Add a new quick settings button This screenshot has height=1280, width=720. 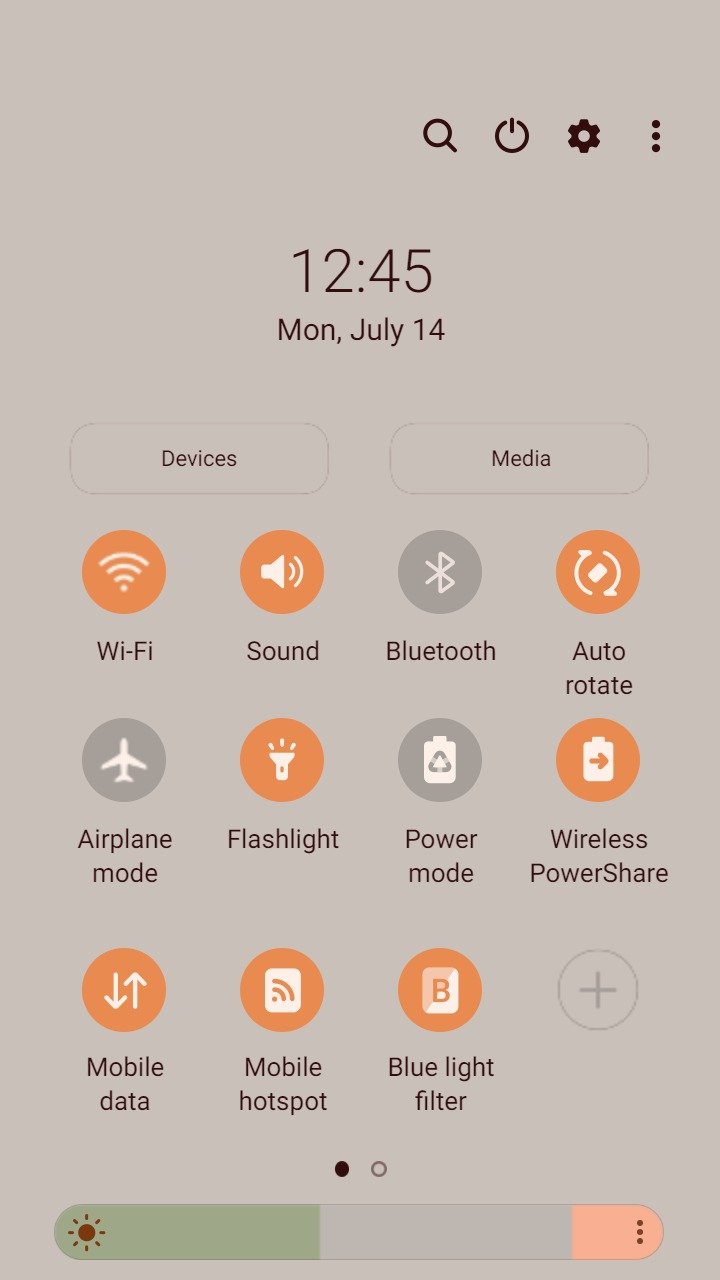pos(598,990)
